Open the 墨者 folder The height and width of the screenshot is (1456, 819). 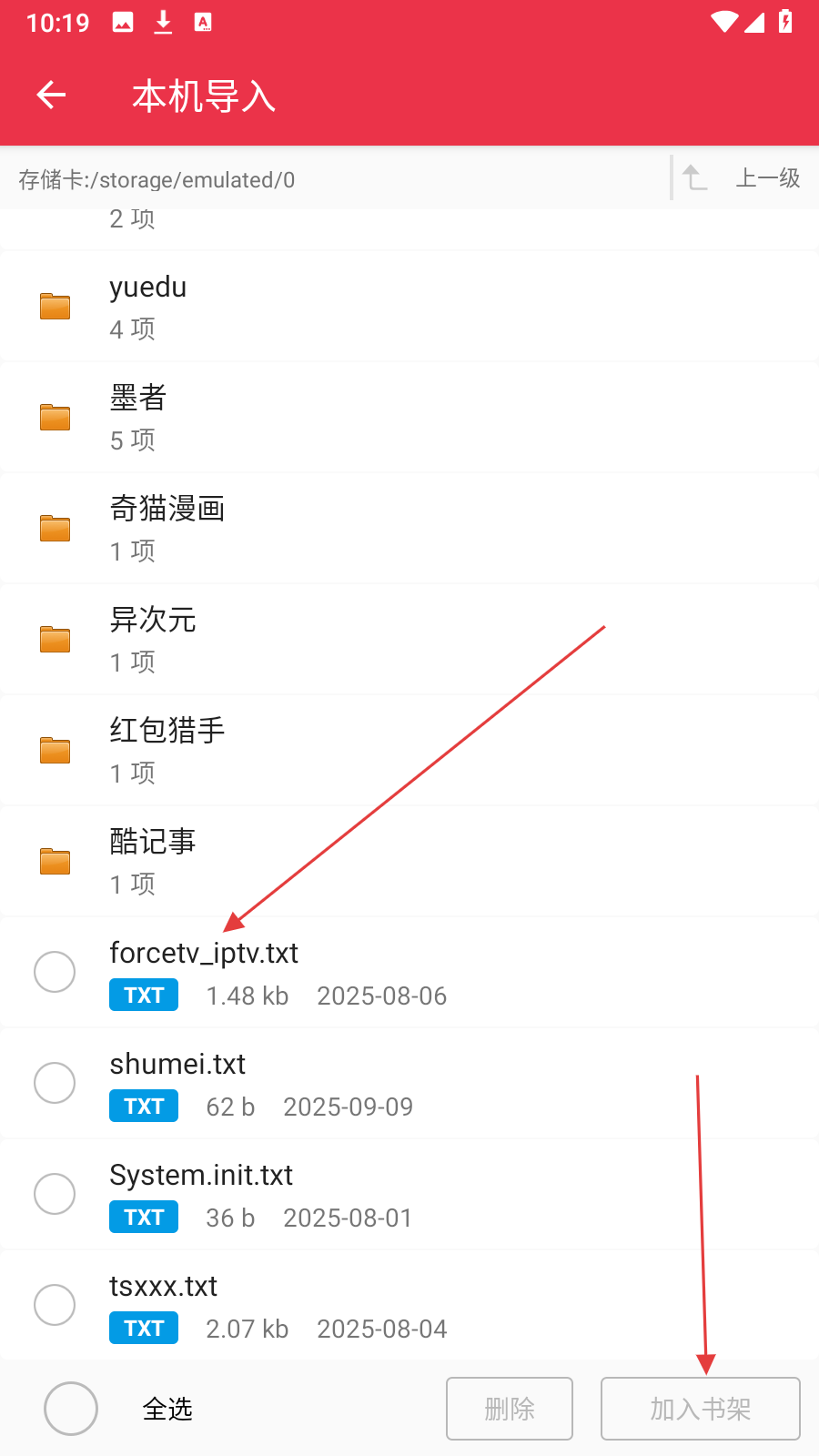(x=409, y=419)
